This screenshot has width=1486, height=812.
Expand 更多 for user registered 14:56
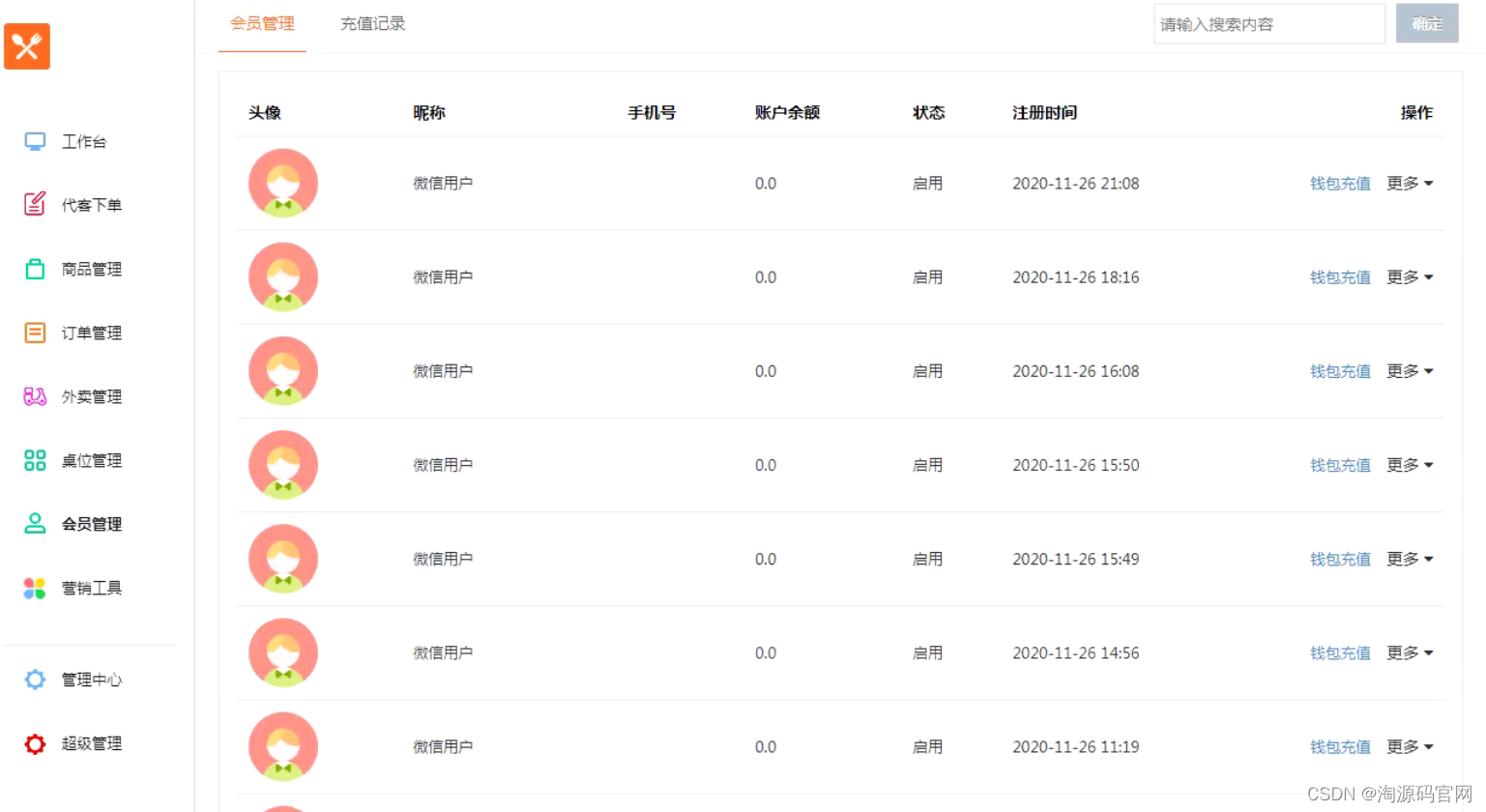point(1410,653)
